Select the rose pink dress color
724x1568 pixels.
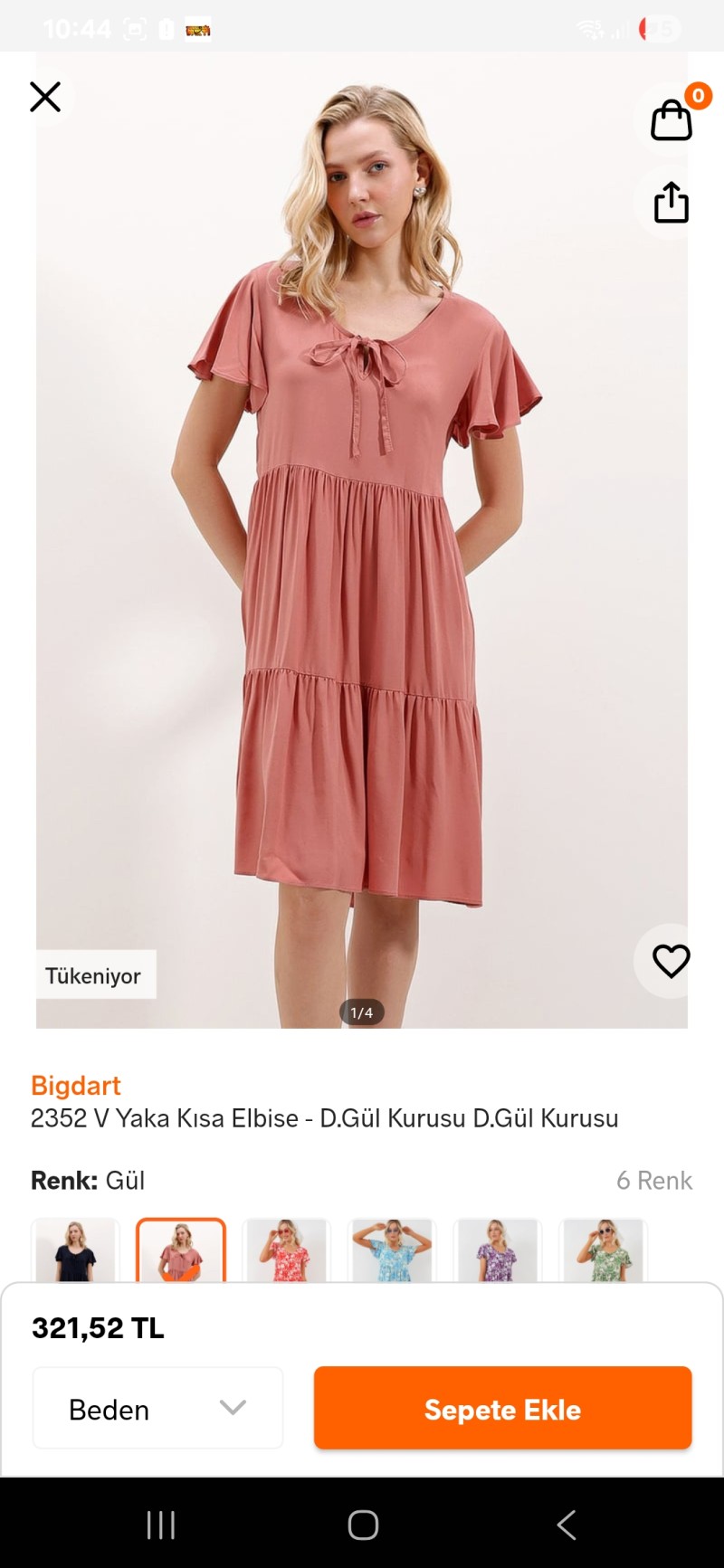point(181,1250)
